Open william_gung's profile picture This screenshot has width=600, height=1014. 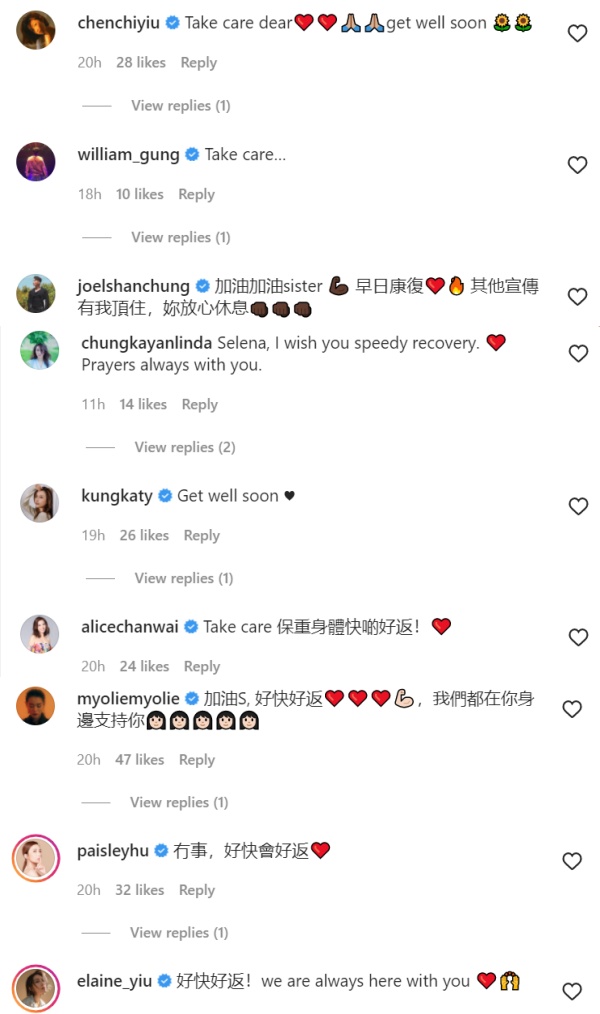(36, 161)
